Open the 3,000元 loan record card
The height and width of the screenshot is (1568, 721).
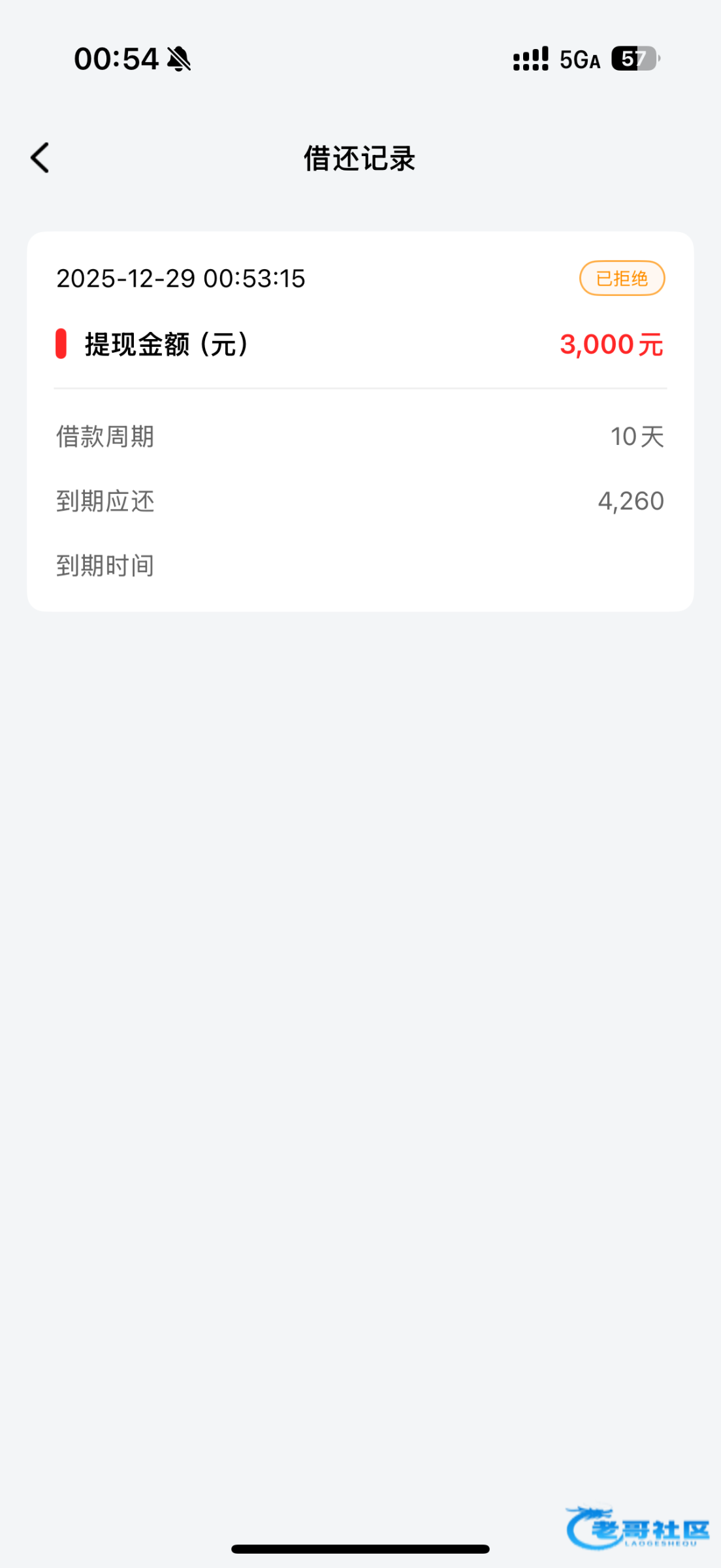360,421
